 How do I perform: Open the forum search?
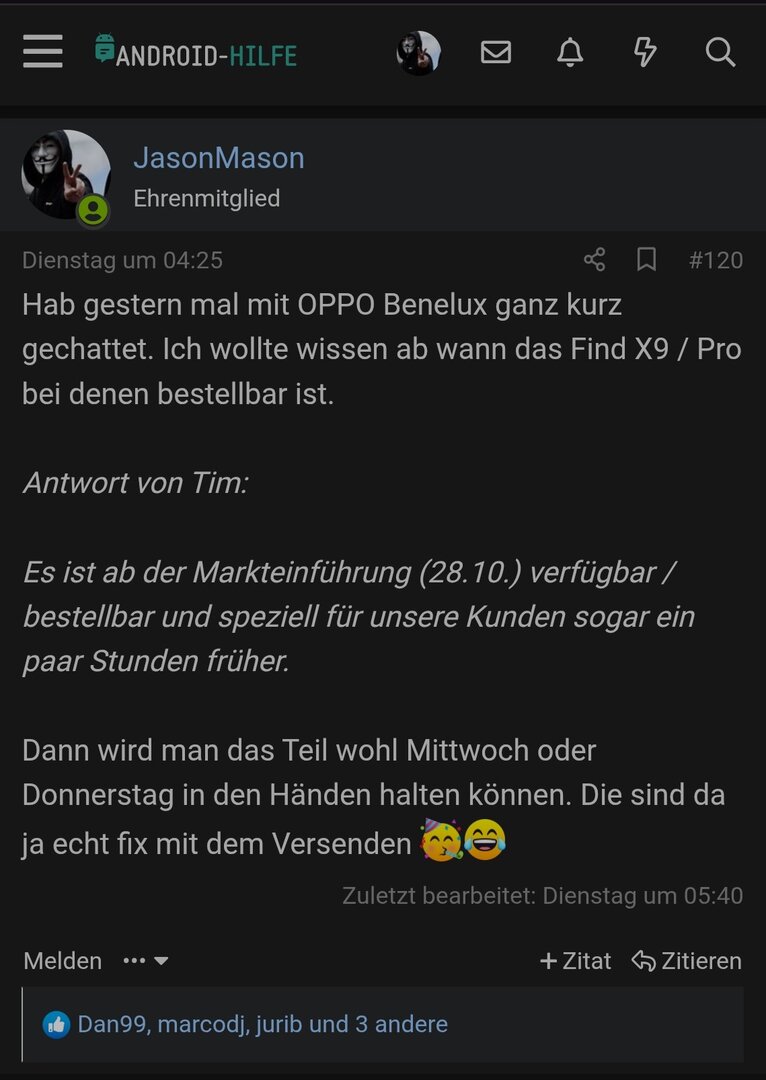point(720,52)
